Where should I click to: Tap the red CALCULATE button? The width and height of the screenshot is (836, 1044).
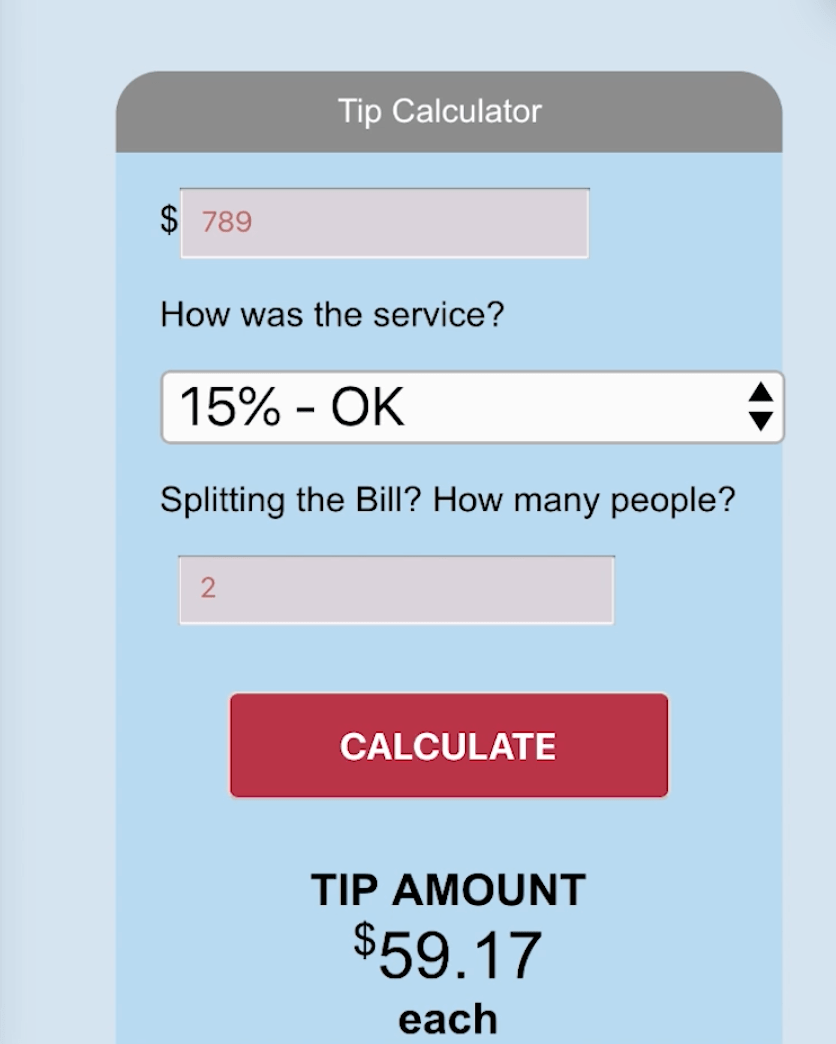[x=448, y=746]
